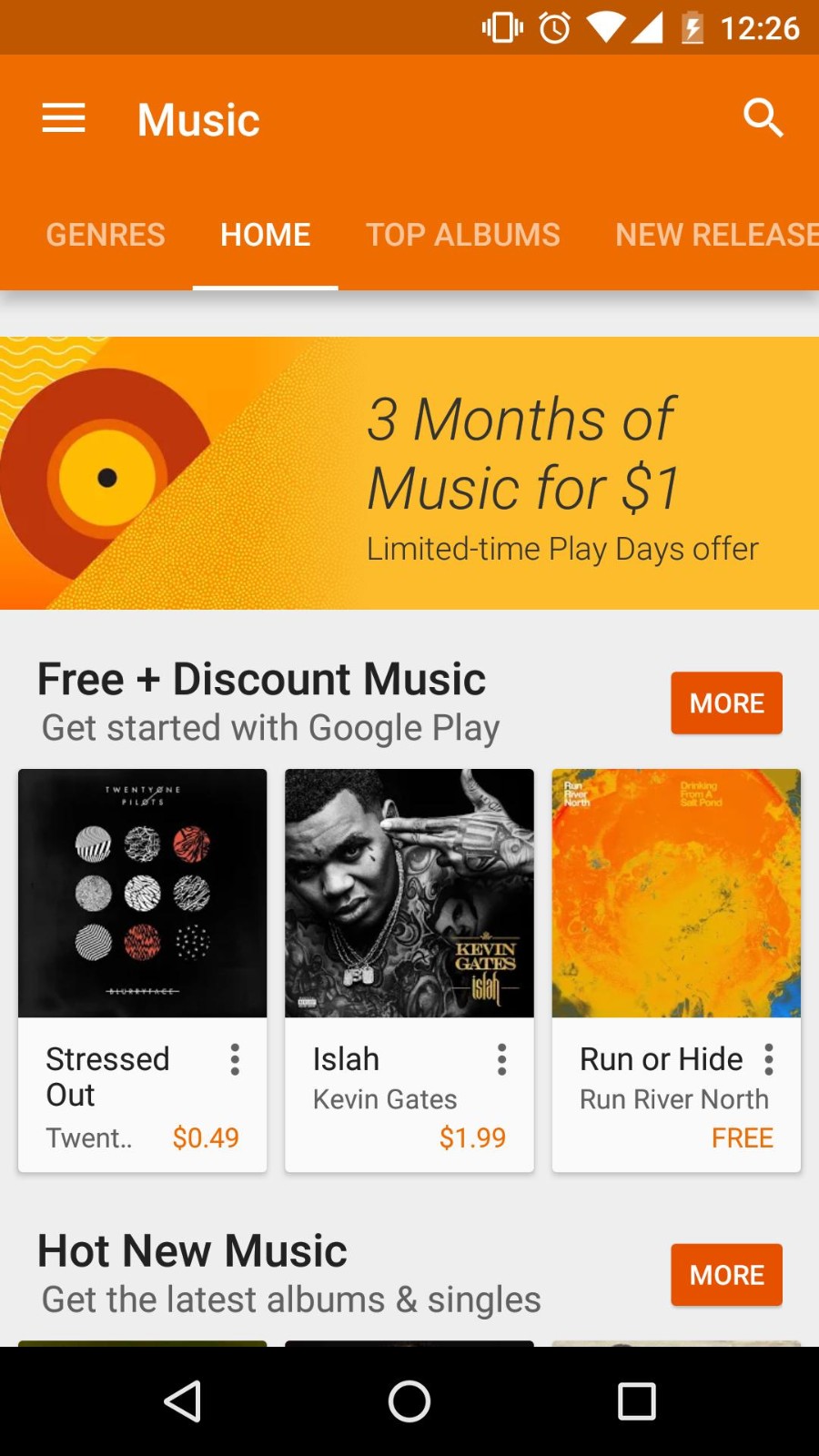Open the overflow menu for Islah
Screen dimensions: 819x1456
click(501, 1059)
